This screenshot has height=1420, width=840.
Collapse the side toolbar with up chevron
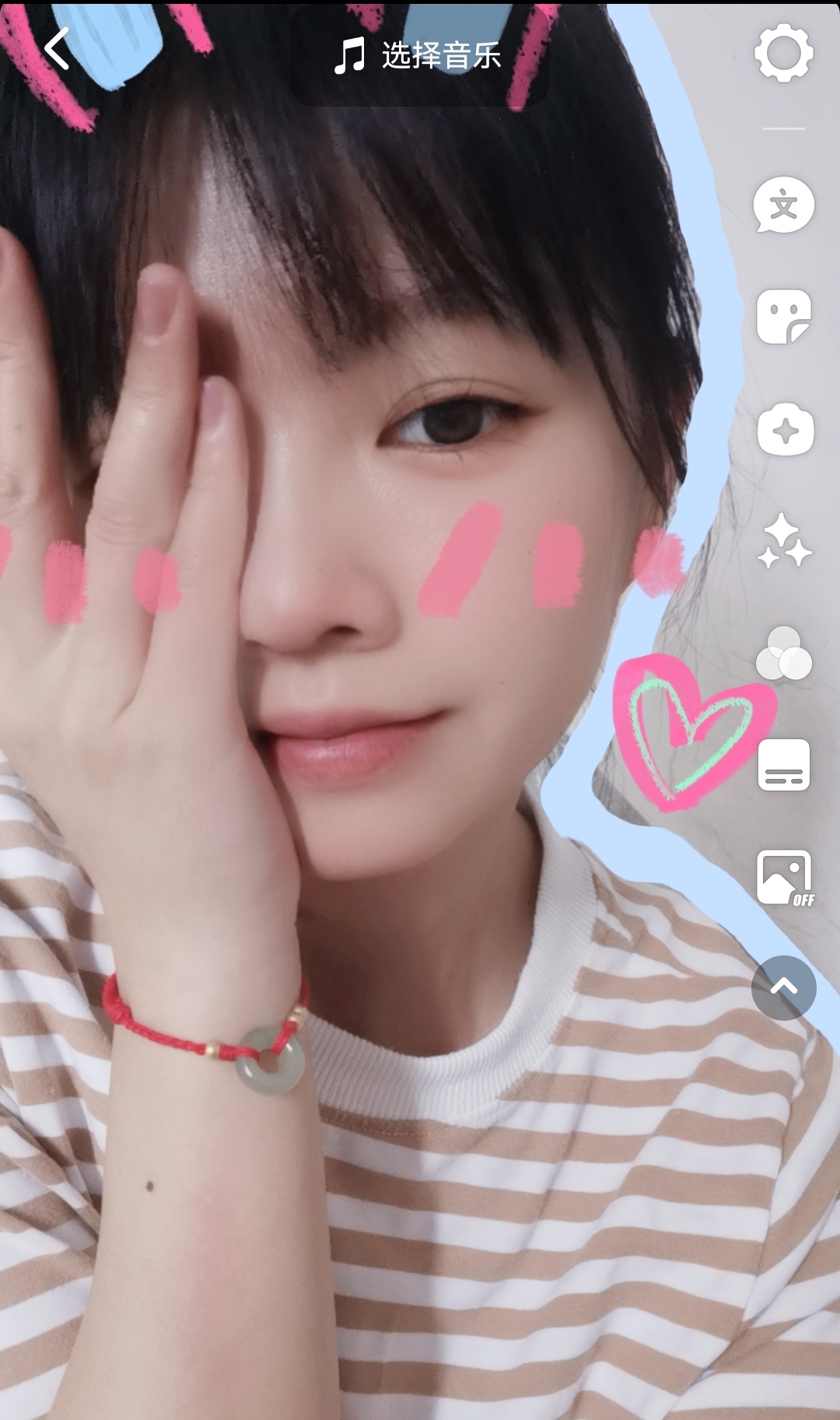[x=783, y=987]
